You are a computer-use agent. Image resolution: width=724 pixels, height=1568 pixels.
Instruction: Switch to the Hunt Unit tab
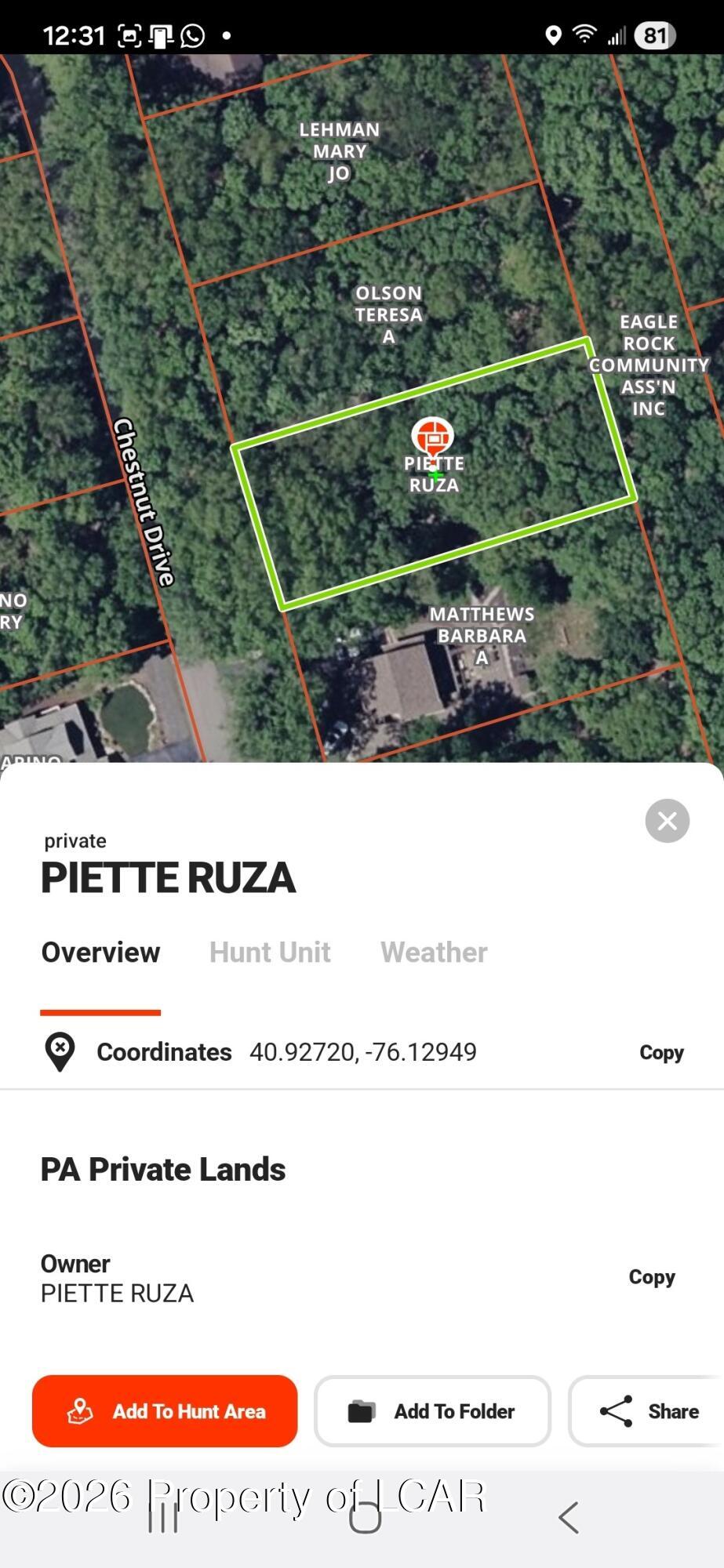click(x=270, y=953)
